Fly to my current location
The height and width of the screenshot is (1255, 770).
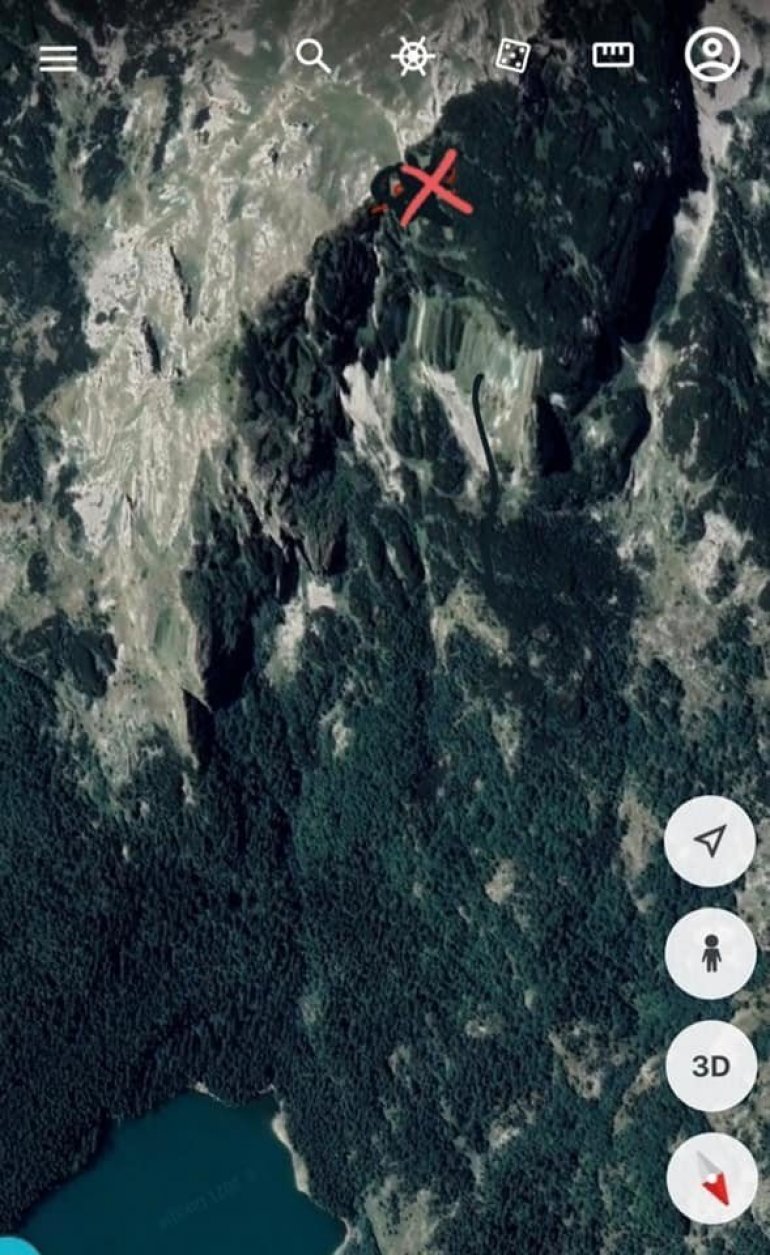click(x=710, y=841)
